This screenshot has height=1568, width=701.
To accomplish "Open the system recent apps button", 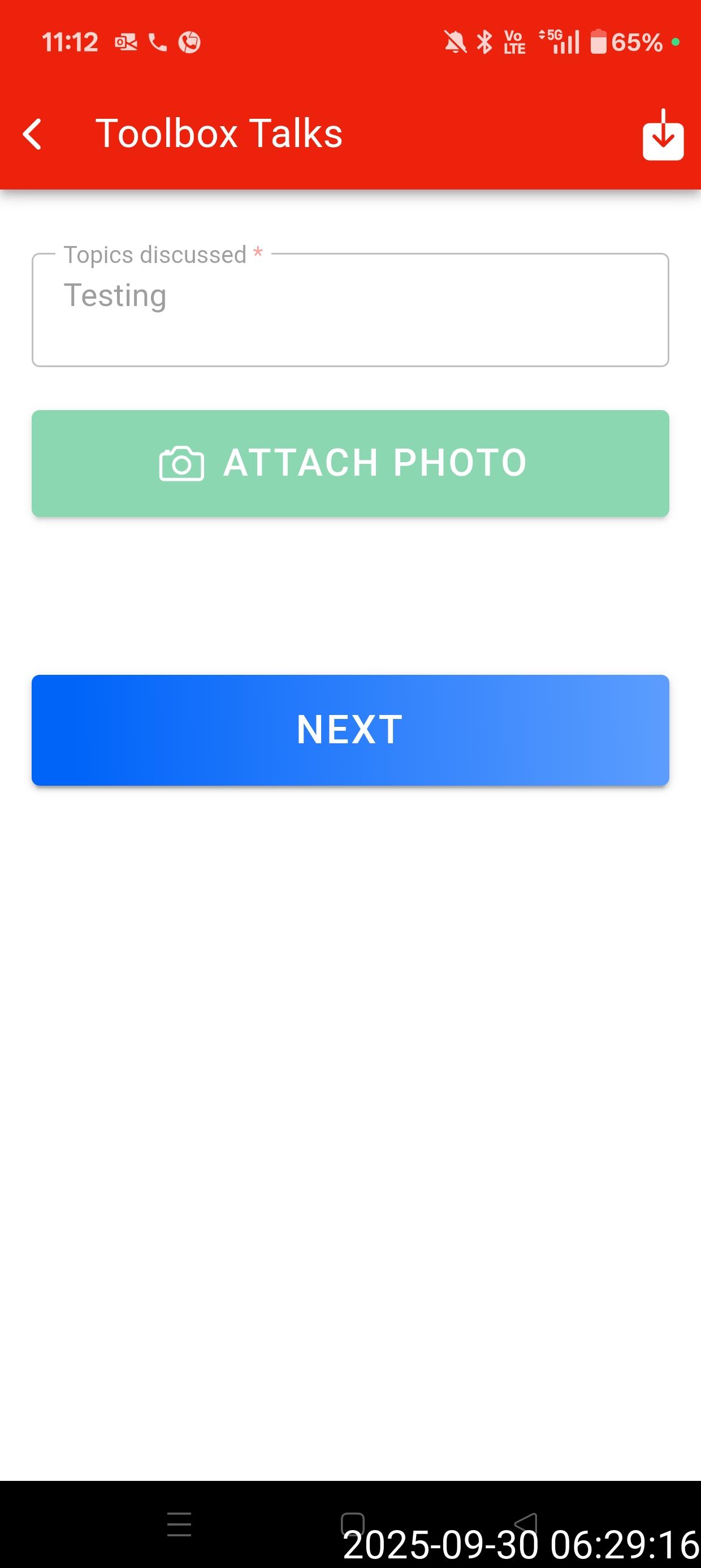I will [x=179, y=1523].
